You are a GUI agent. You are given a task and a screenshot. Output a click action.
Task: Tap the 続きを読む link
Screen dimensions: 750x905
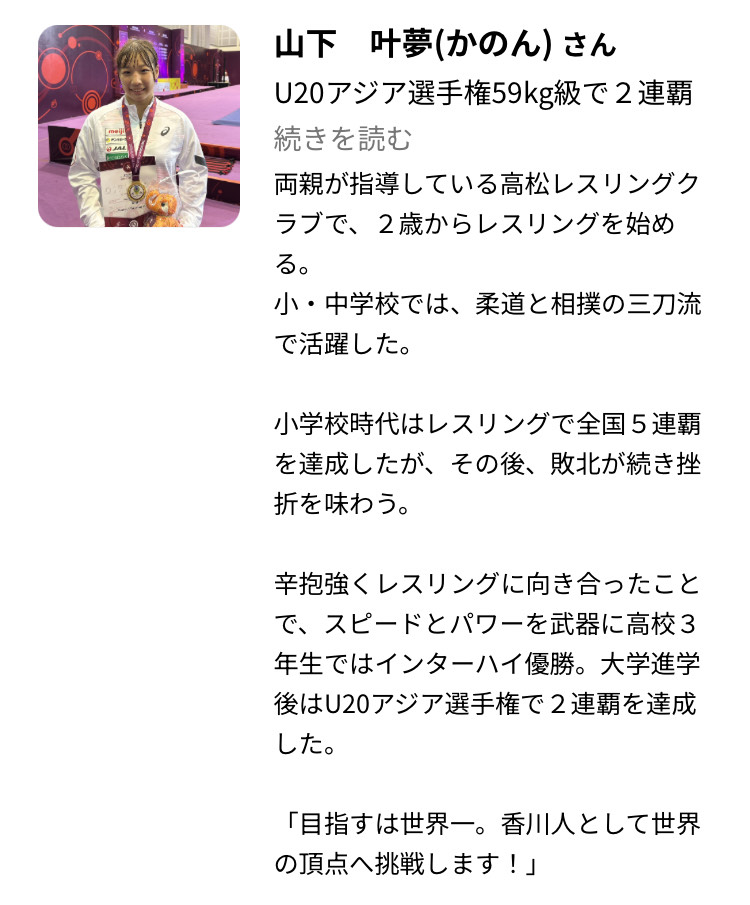342,139
